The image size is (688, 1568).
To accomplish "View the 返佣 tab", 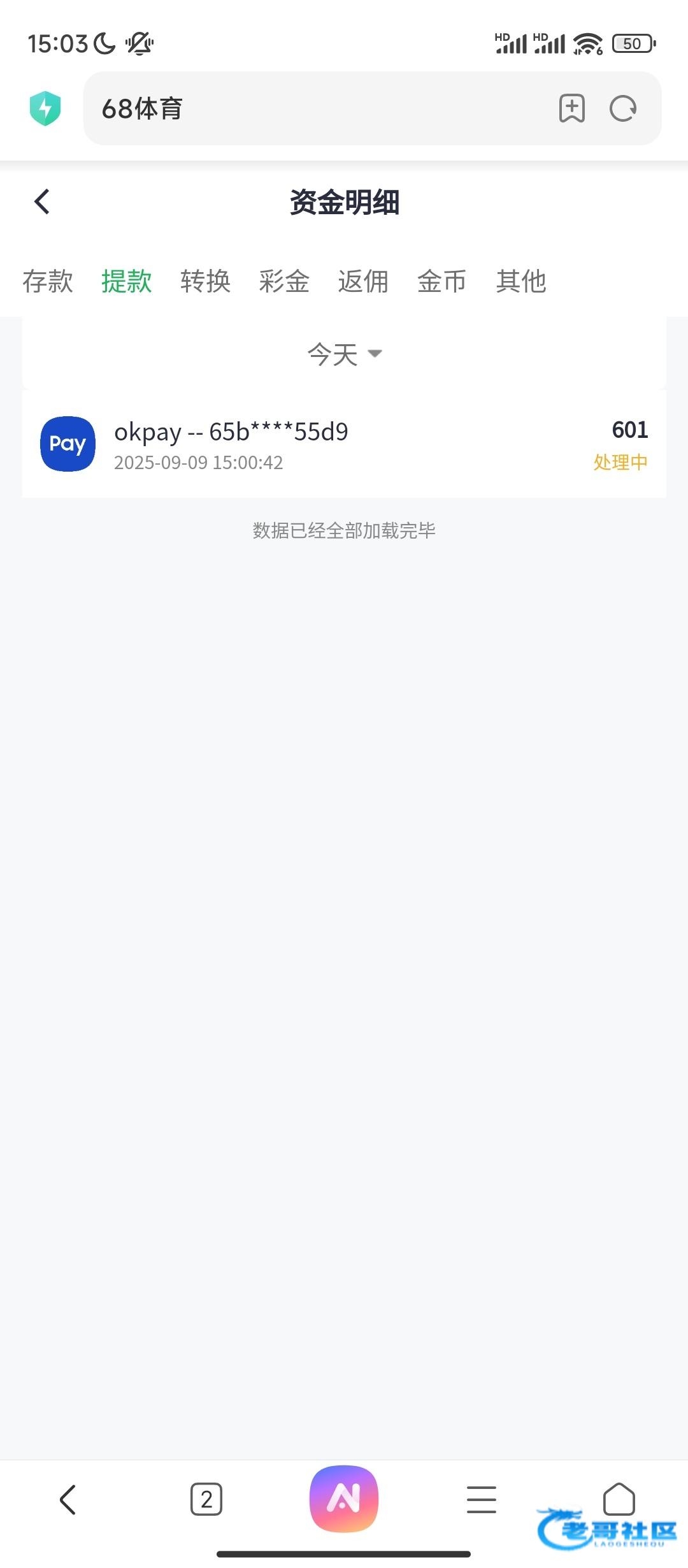I will click(x=363, y=281).
